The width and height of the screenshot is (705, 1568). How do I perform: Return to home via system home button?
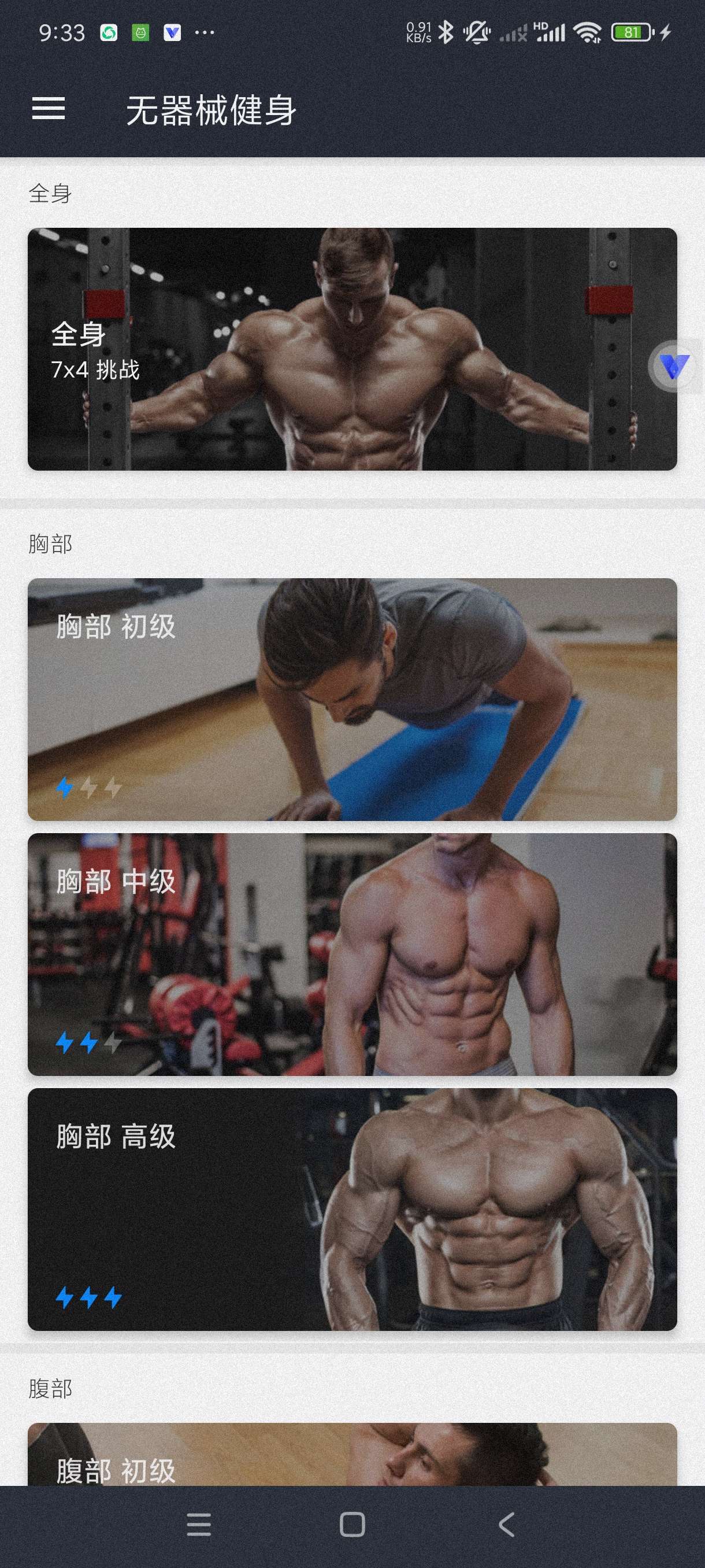pos(352,1525)
